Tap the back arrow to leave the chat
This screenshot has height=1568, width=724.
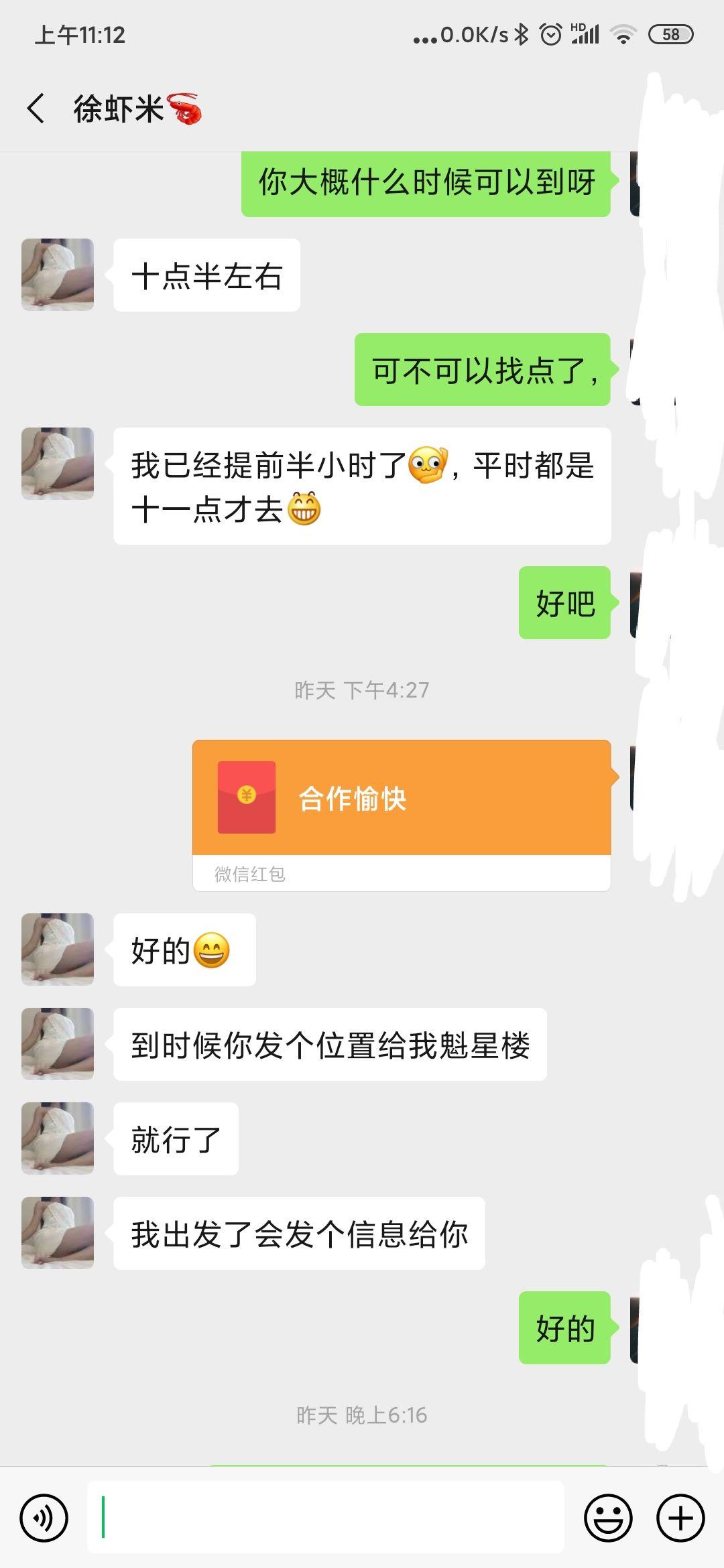(x=35, y=107)
